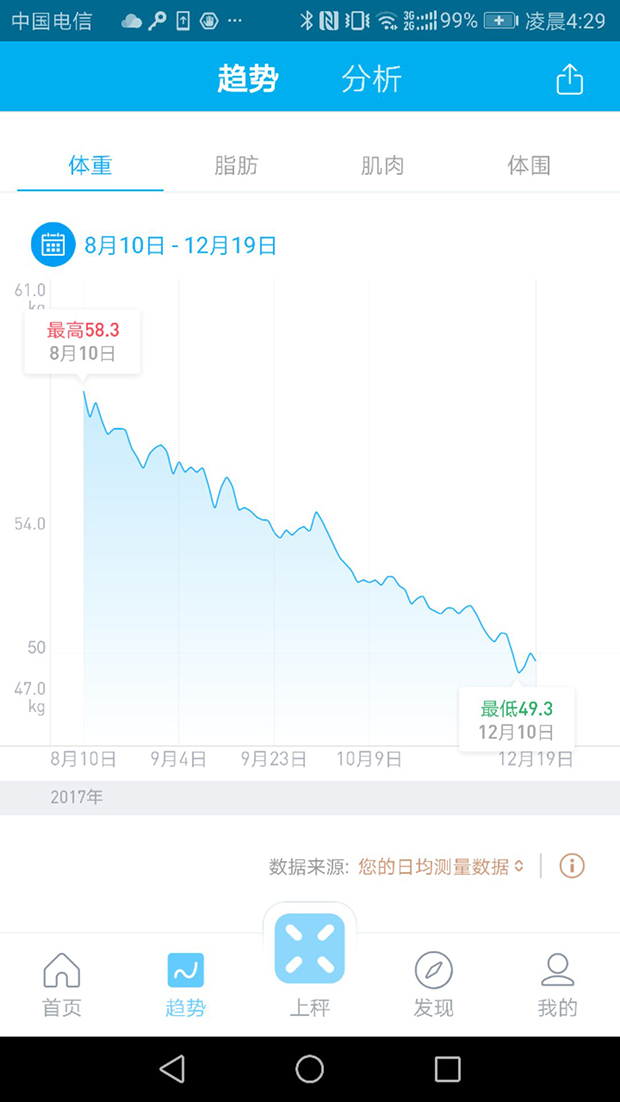The width and height of the screenshot is (620, 1102).
Task: Switch to the 分析 tab
Action: pyautogui.click(x=371, y=79)
